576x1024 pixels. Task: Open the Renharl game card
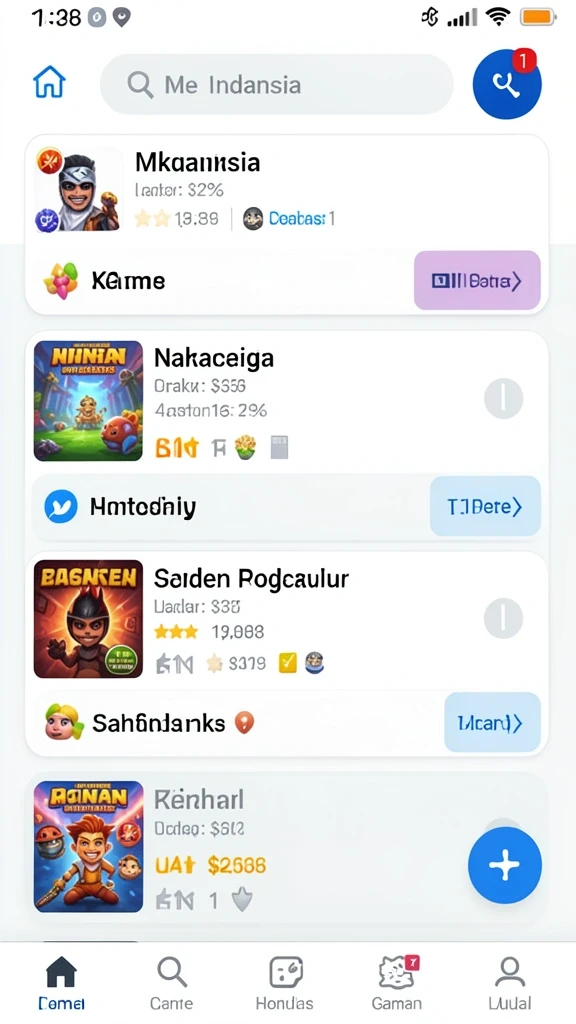[x=286, y=847]
